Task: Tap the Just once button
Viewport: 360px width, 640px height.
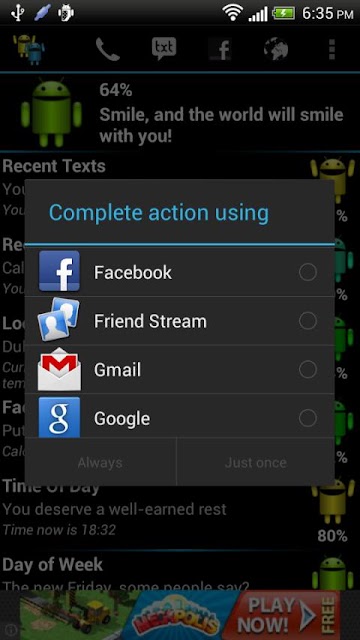Action: (256, 462)
